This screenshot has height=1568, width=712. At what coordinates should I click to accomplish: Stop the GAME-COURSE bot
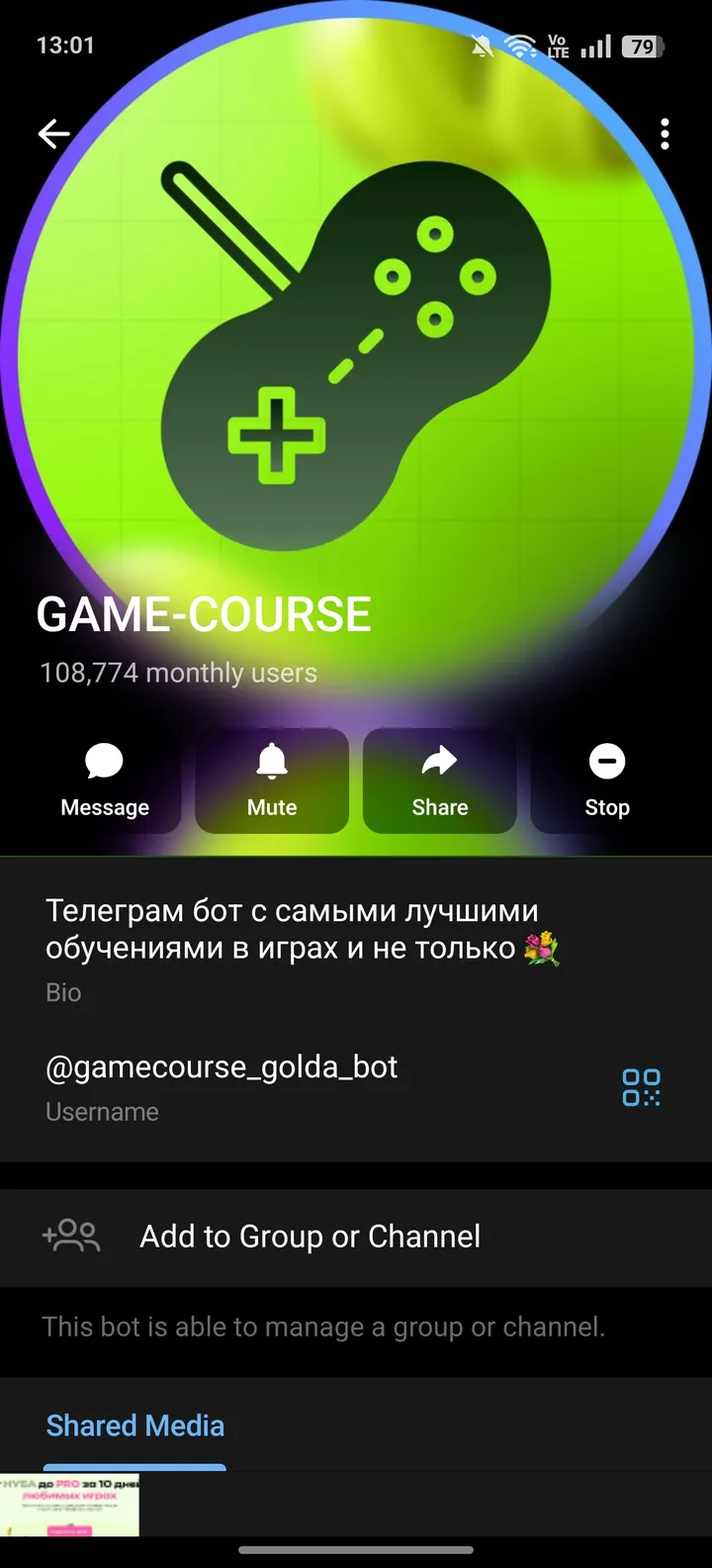(606, 780)
